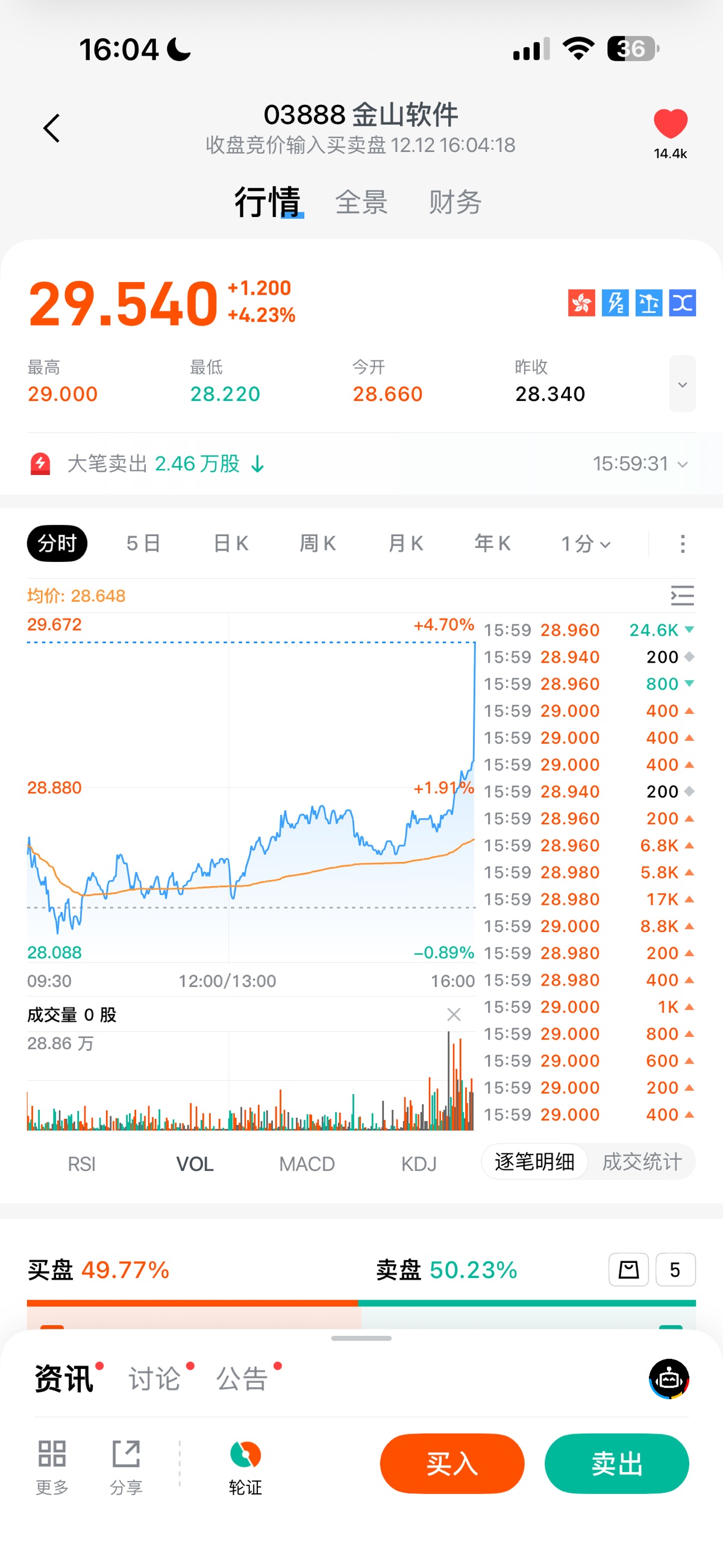Image resolution: width=723 pixels, height=1568 pixels.
Task: Tap the red heart favorite icon
Action: 670,124
